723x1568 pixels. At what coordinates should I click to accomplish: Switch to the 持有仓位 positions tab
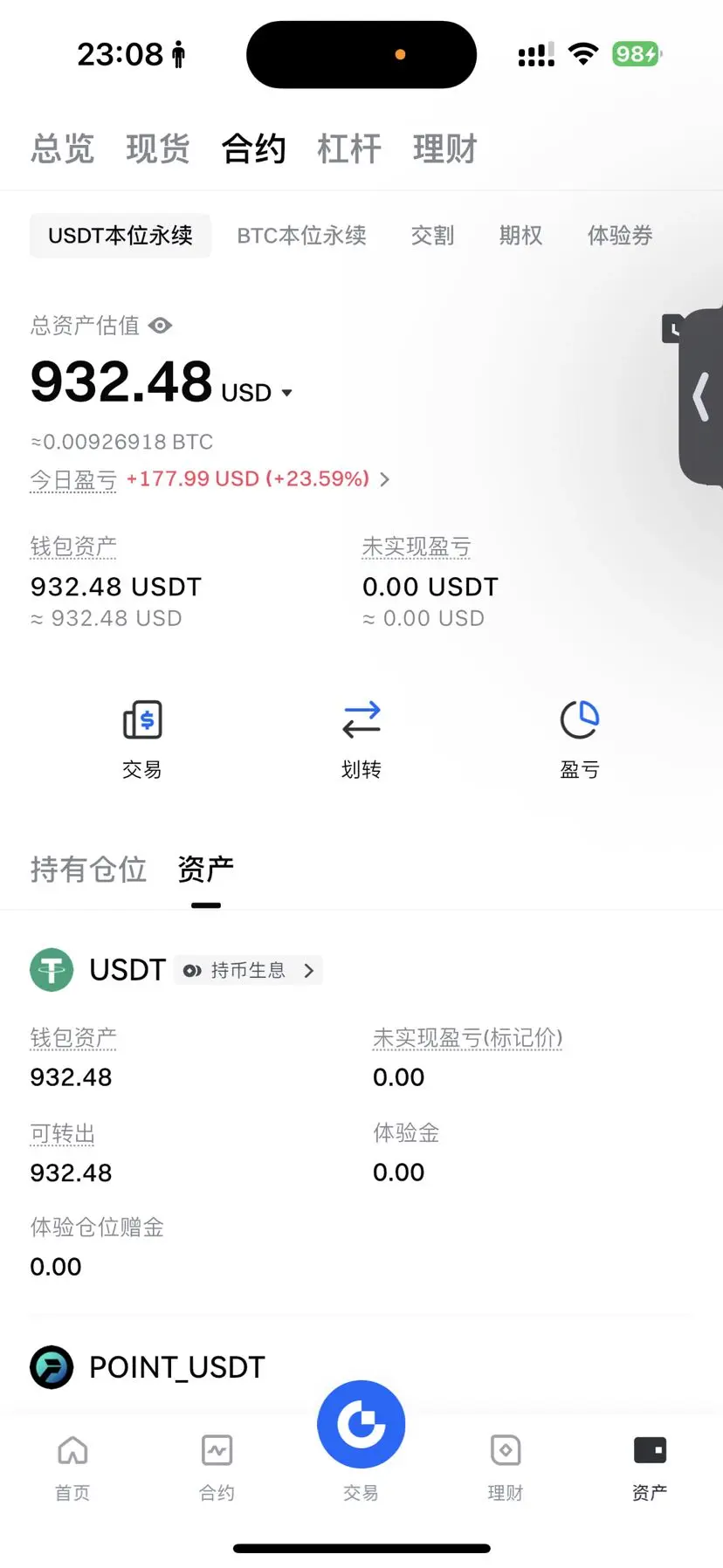pos(88,870)
